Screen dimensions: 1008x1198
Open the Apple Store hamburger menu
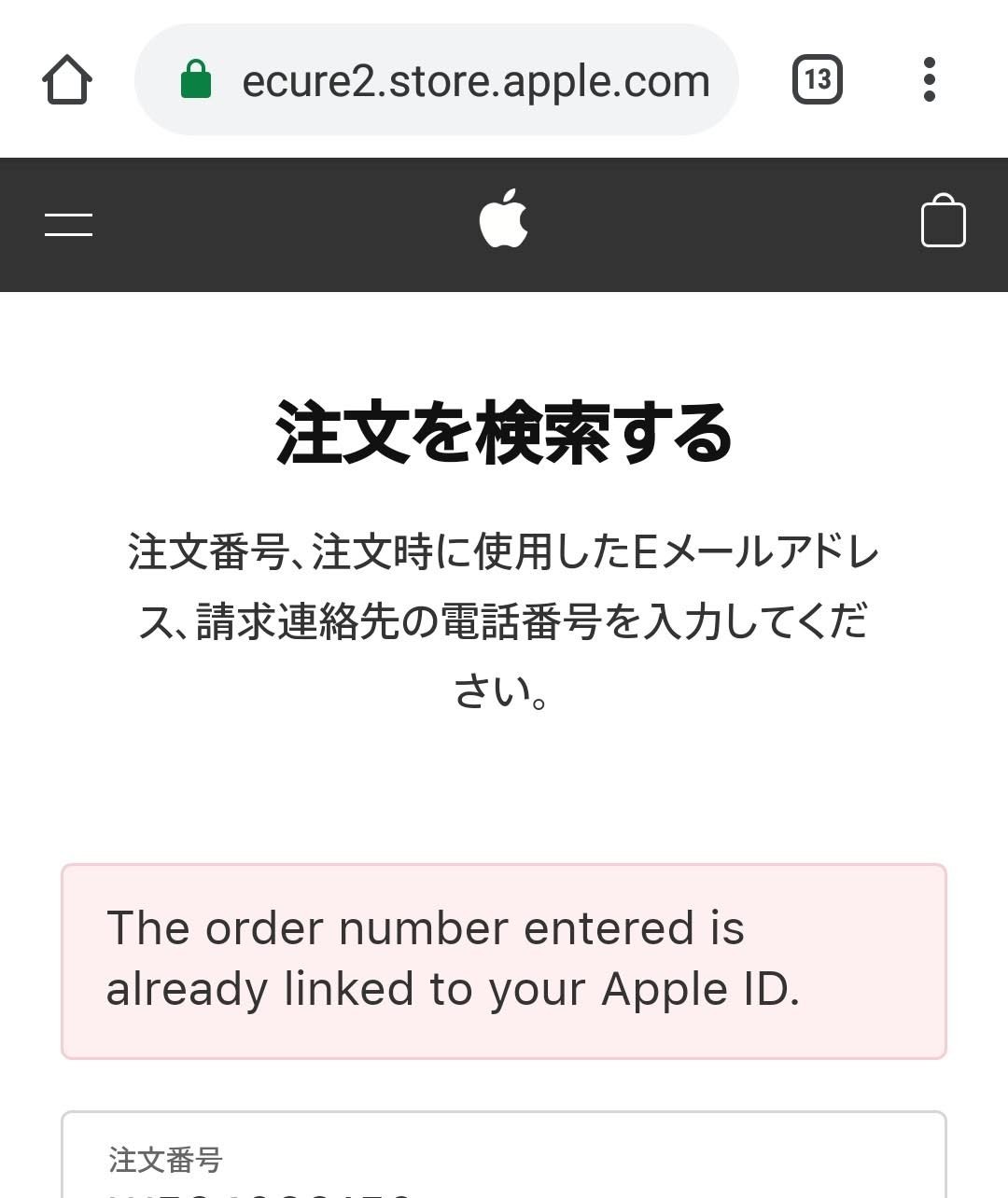68,225
